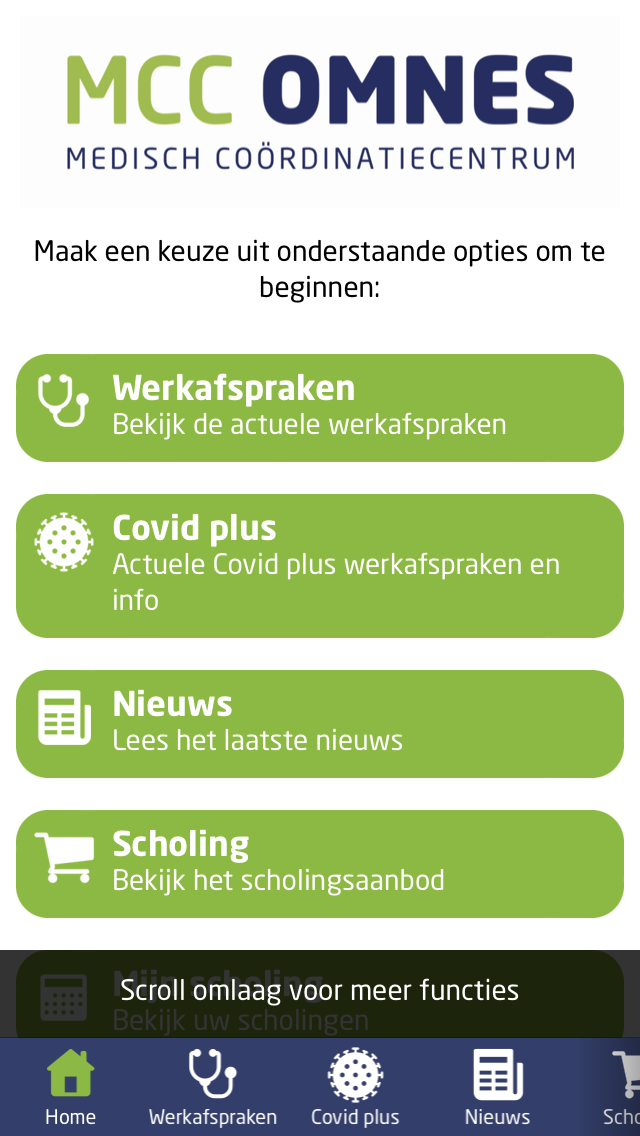Screen dimensions: 640x1136
Task: Switch to the Home tab
Action: pyautogui.click(x=70, y=1088)
